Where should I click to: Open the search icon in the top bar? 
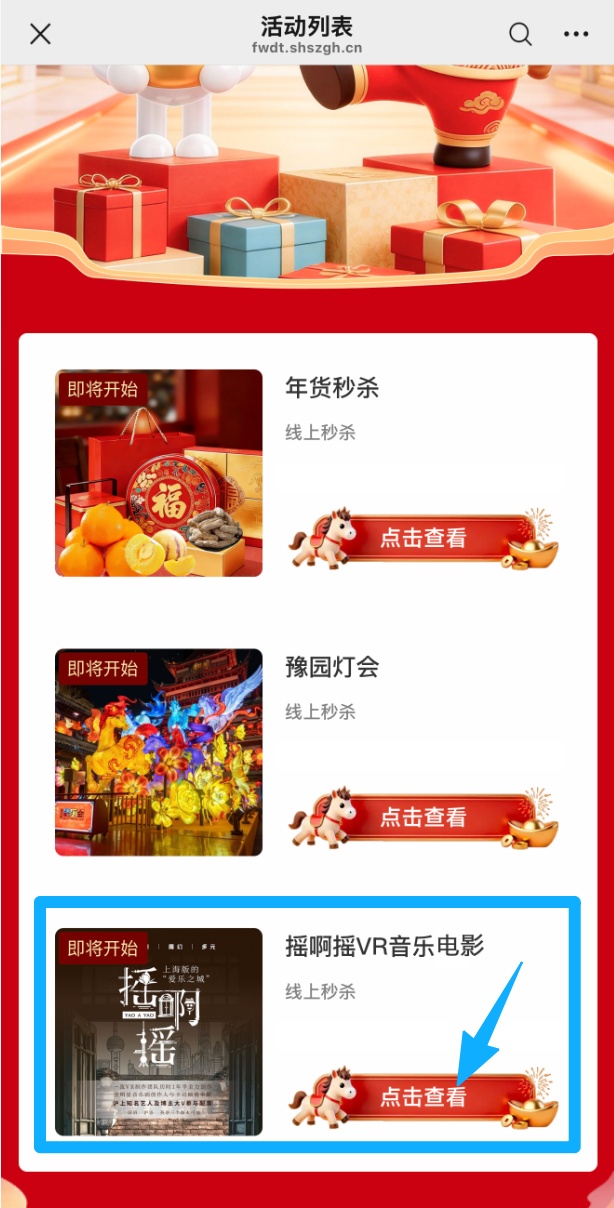(520, 34)
